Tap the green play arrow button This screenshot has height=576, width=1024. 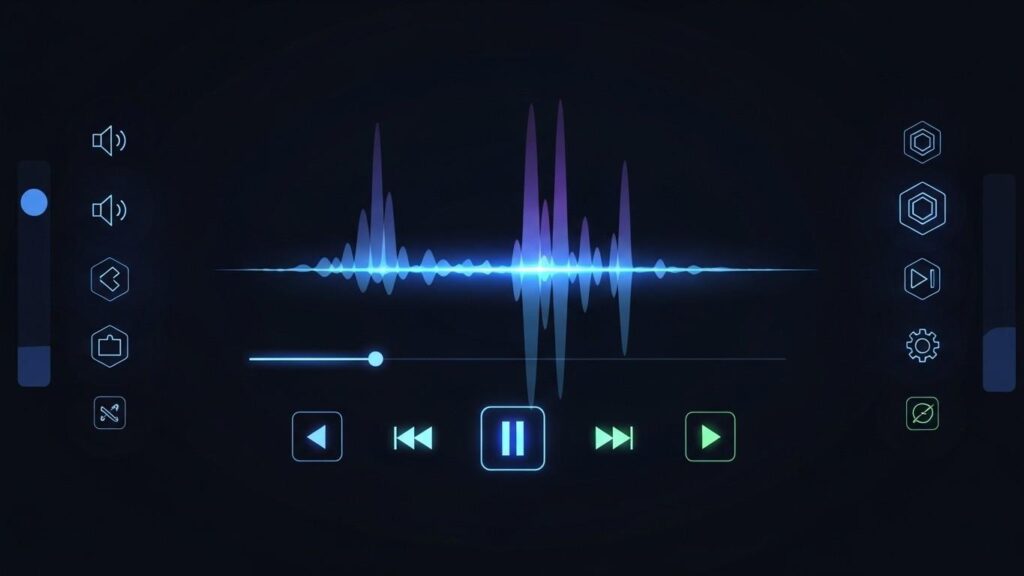(x=710, y=437)
